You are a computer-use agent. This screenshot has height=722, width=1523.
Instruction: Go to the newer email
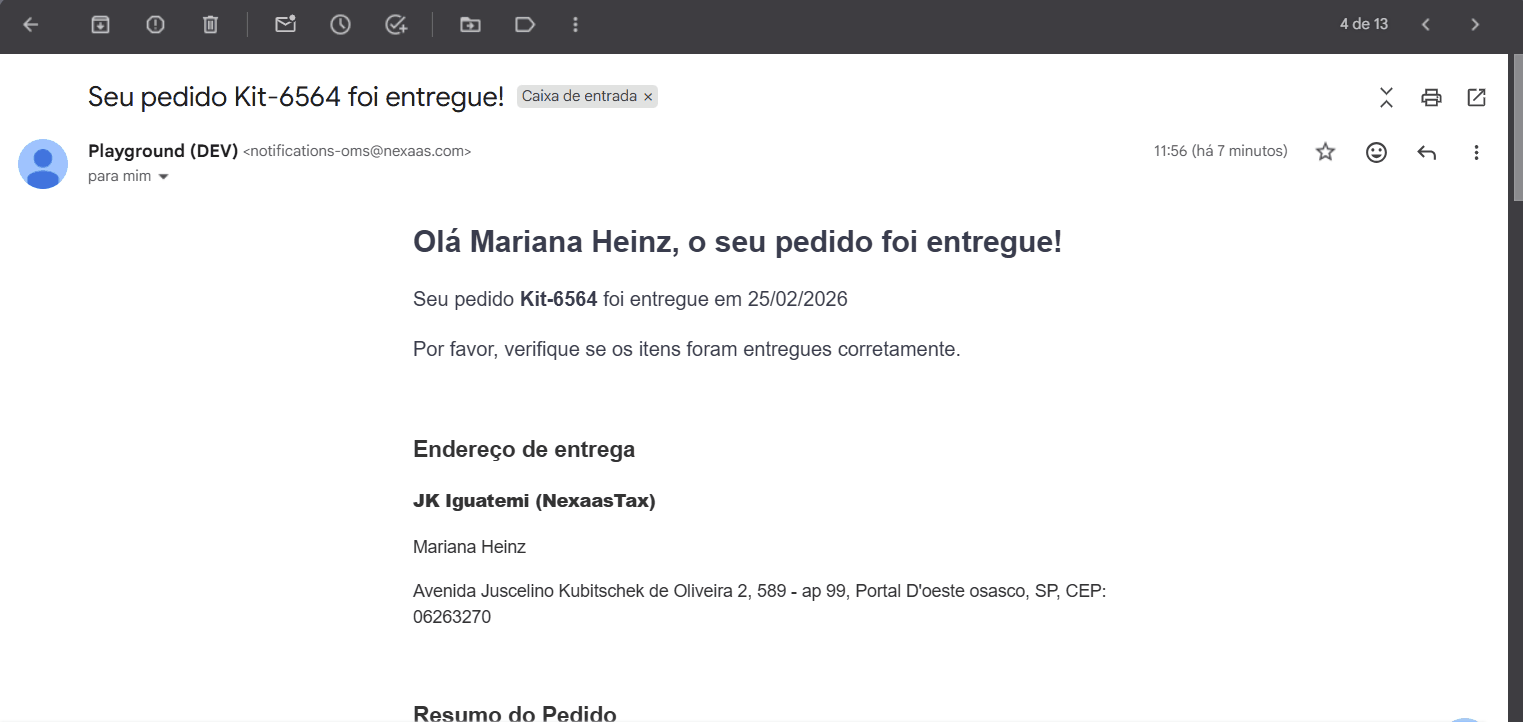(x=1426, y=25)
